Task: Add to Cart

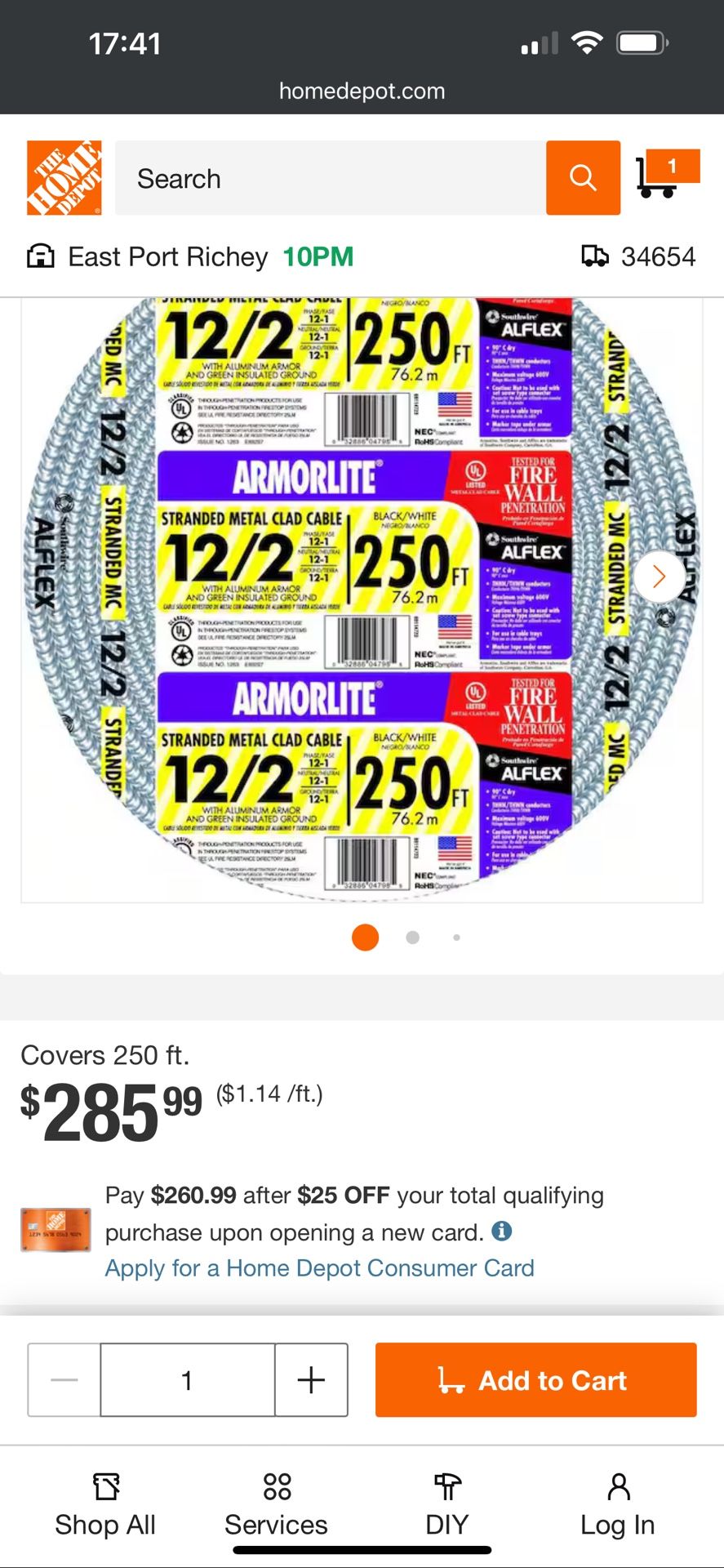Action: [x=535, y=1380]
